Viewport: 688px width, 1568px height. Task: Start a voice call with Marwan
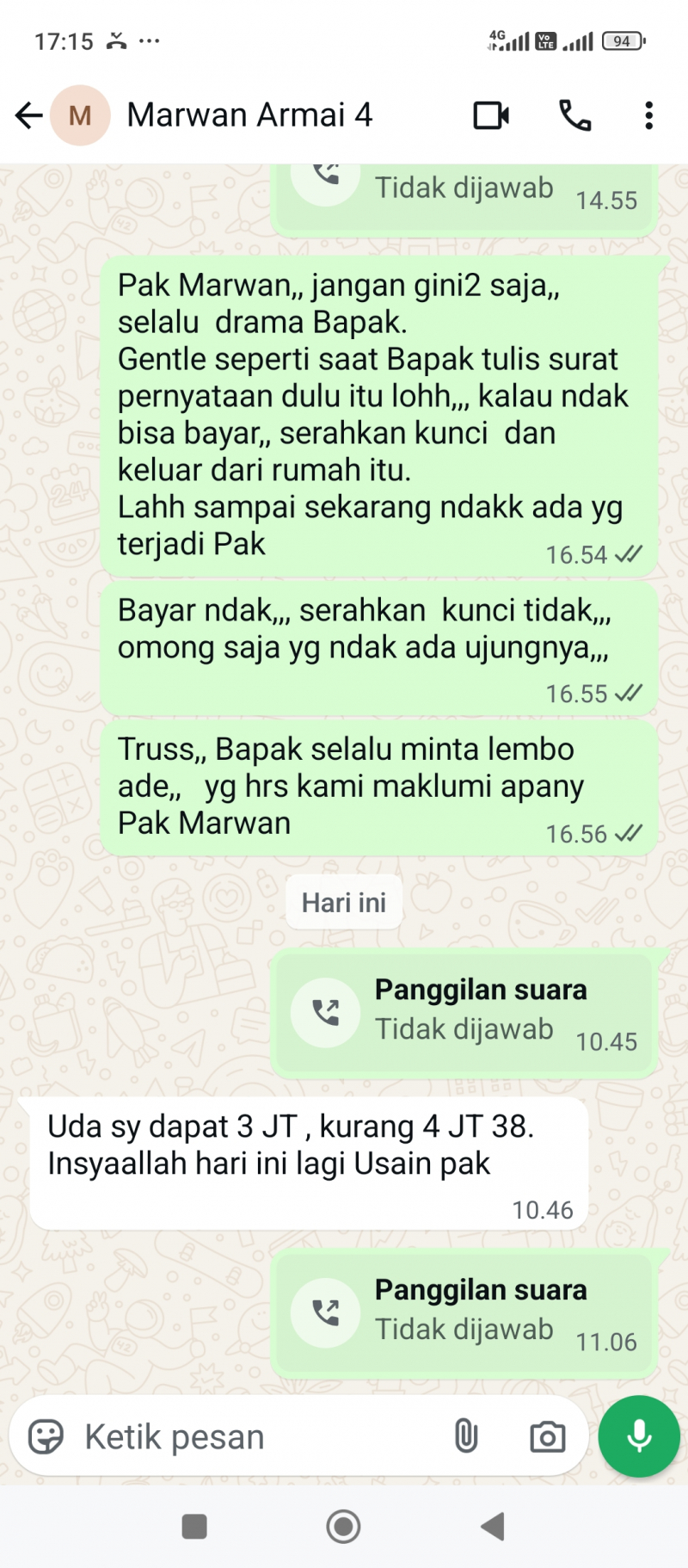tap(574, 115)
